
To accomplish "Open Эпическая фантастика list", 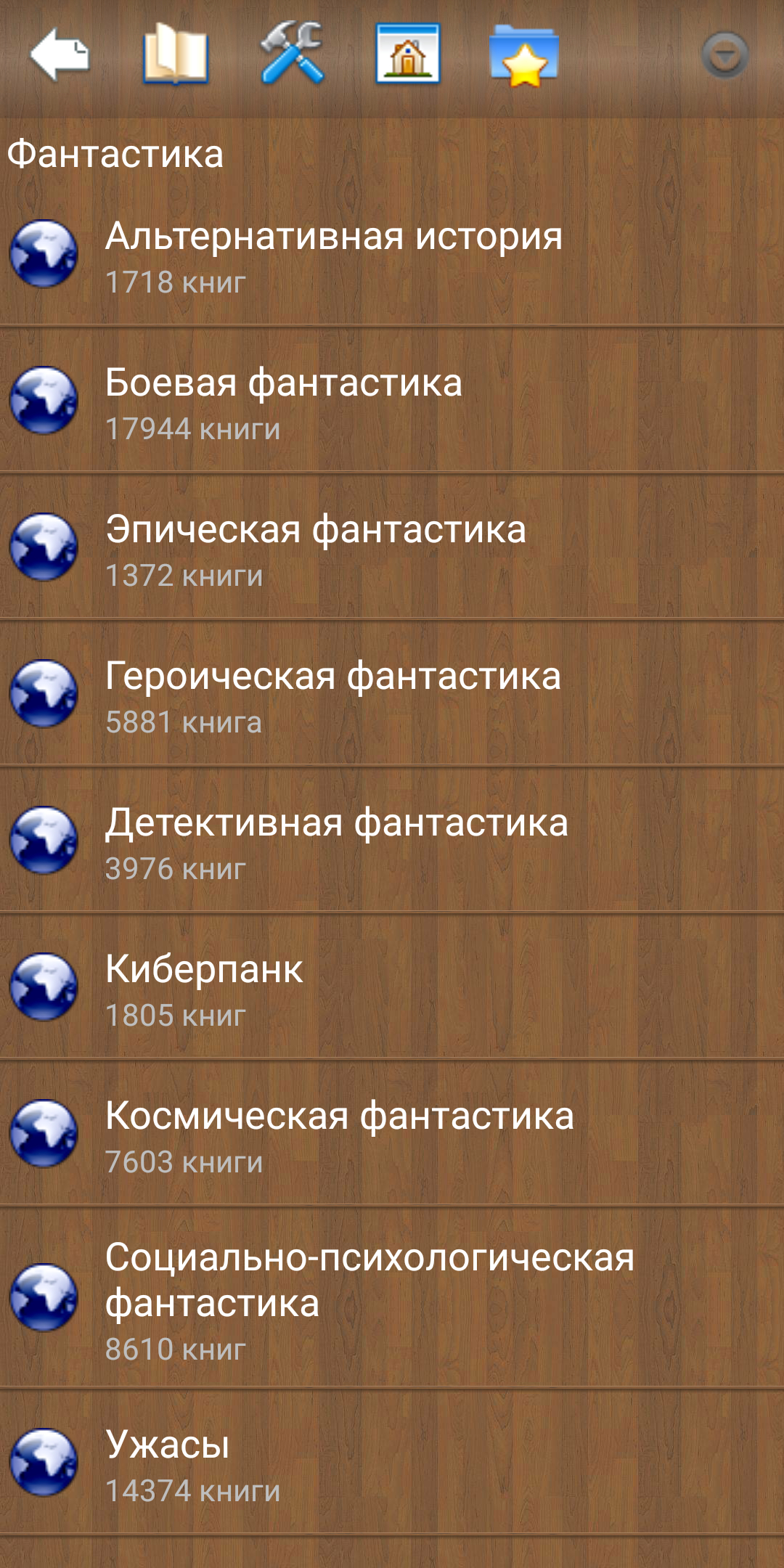I will pos(392,548).
